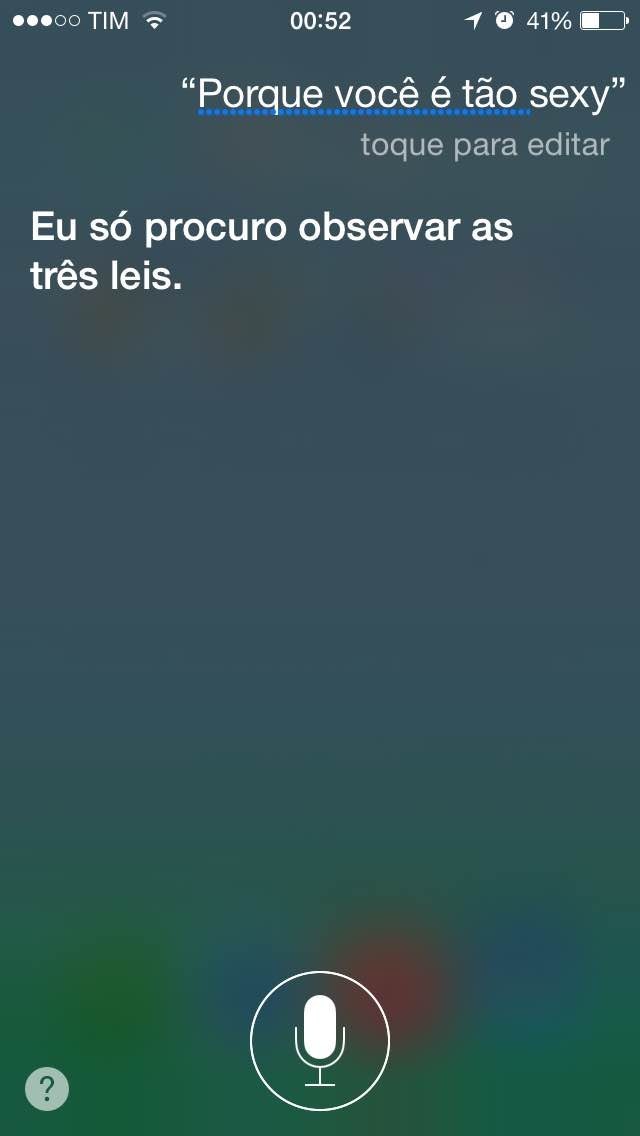
Task: Tap the microphone button to speak
Action: coord(320,1042)
